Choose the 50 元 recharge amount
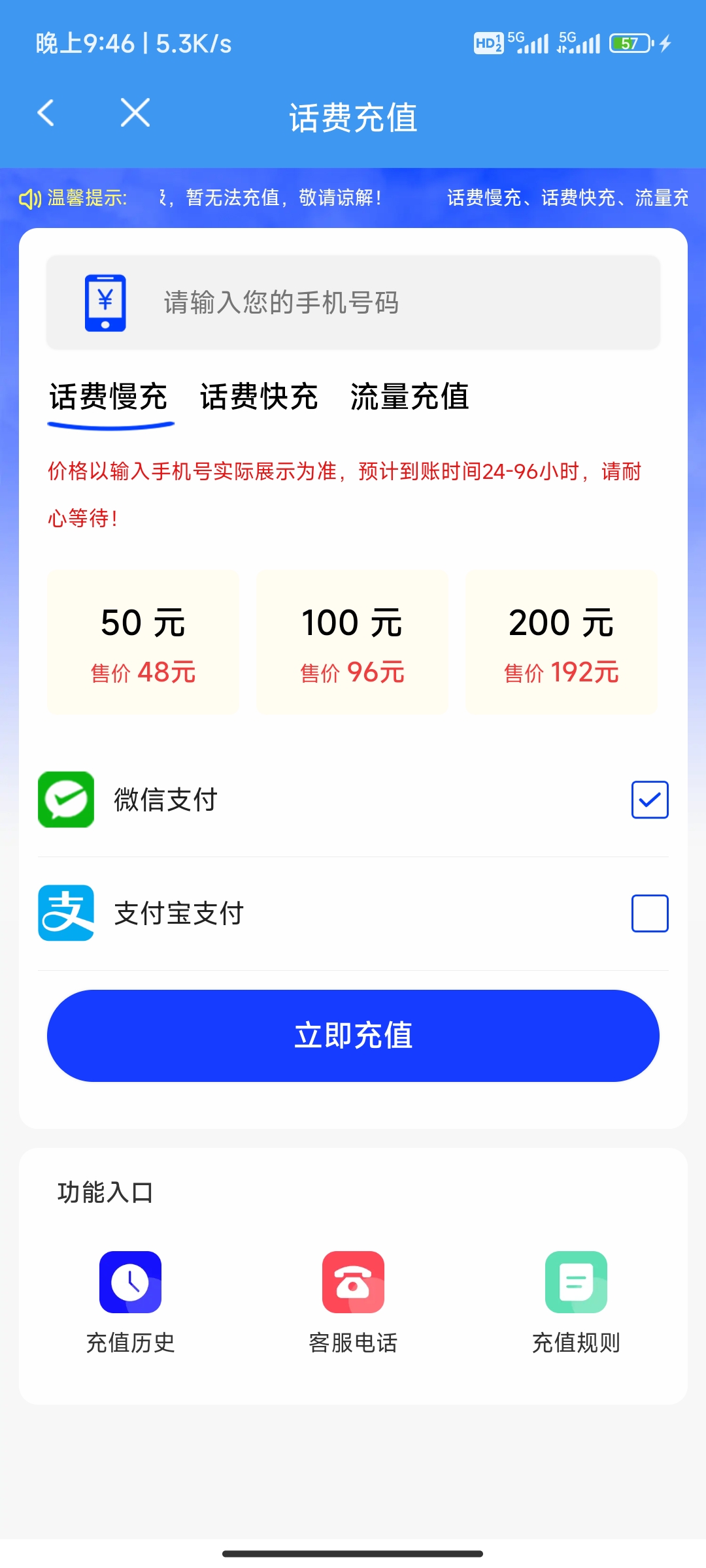The image size is (706, 1568). [143, 642]
